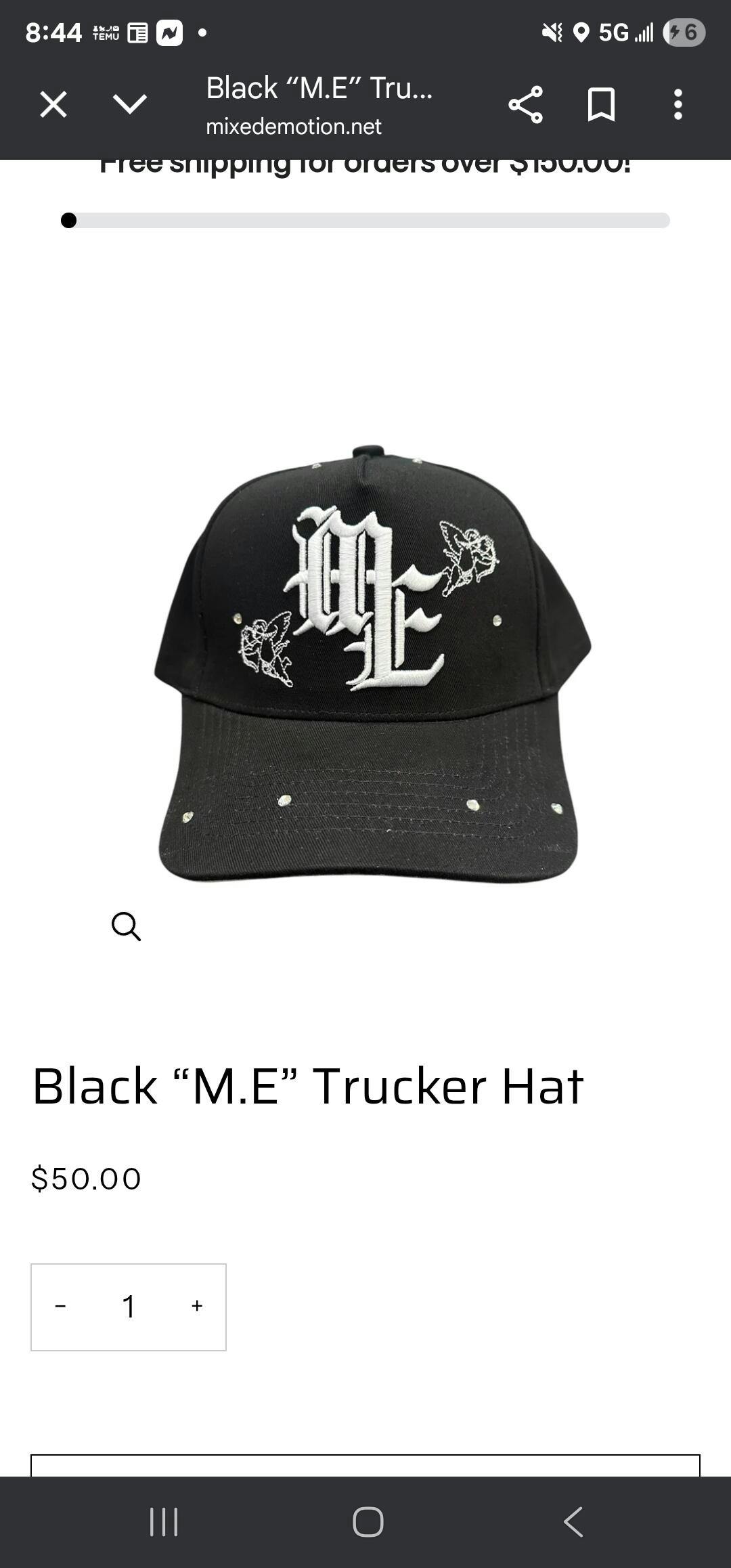Viewport: 731px width, 1568px height.
Task: Decrease the quantity by one
Action: point(61,1306)
